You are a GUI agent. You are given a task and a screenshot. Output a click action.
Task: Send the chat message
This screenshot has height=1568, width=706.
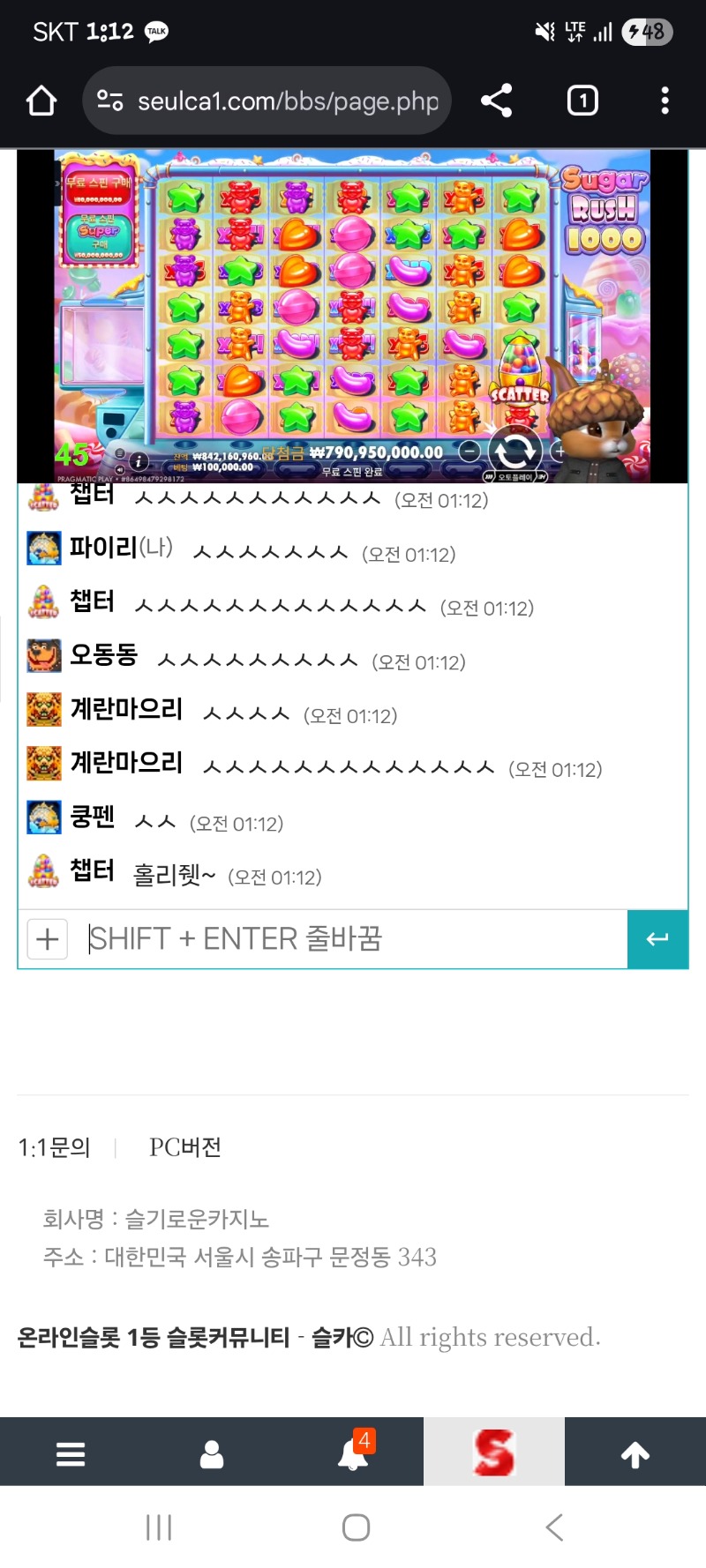coord(657,939)
